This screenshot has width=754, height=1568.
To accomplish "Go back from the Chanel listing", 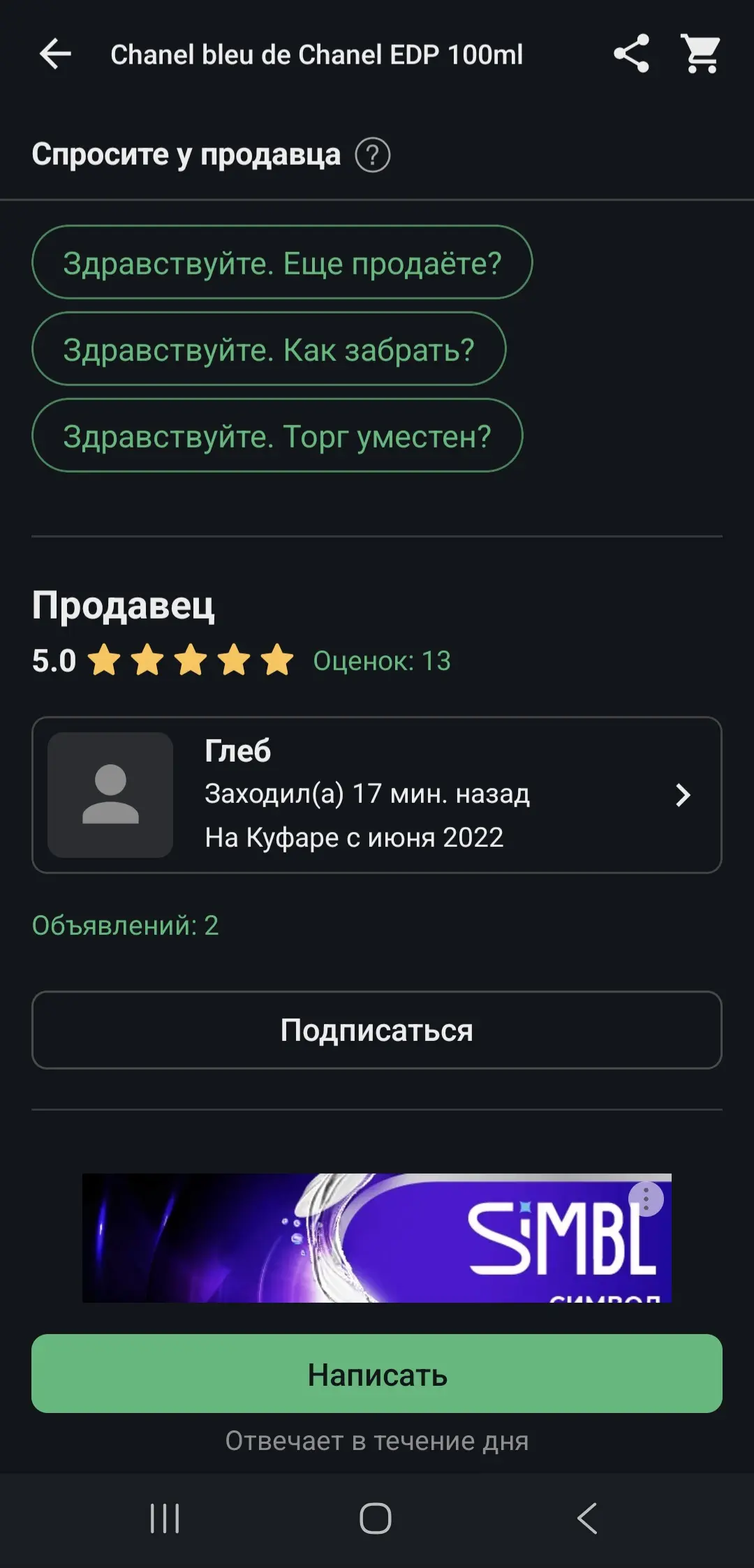I will (x=56, y=54).
